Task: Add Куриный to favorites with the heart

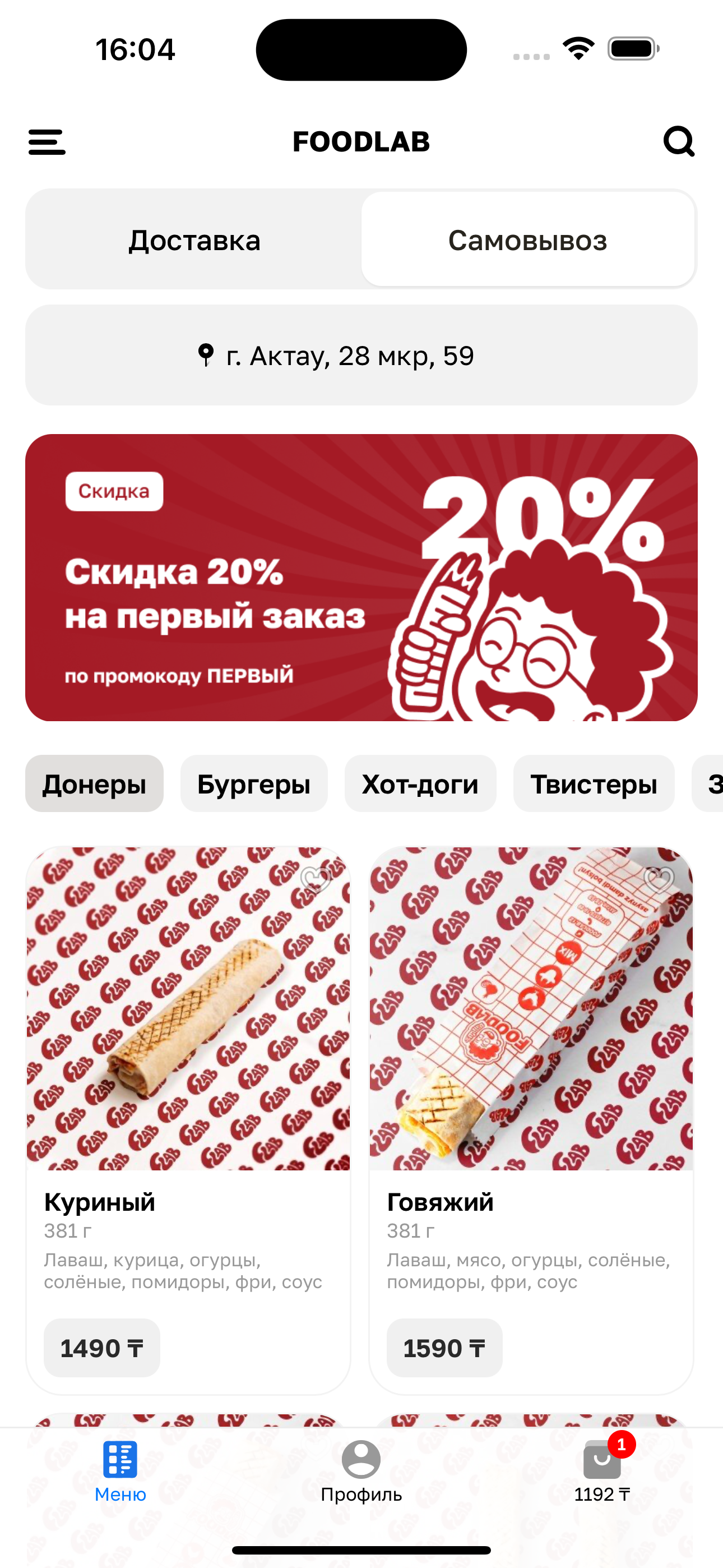Action: (315, 879)
